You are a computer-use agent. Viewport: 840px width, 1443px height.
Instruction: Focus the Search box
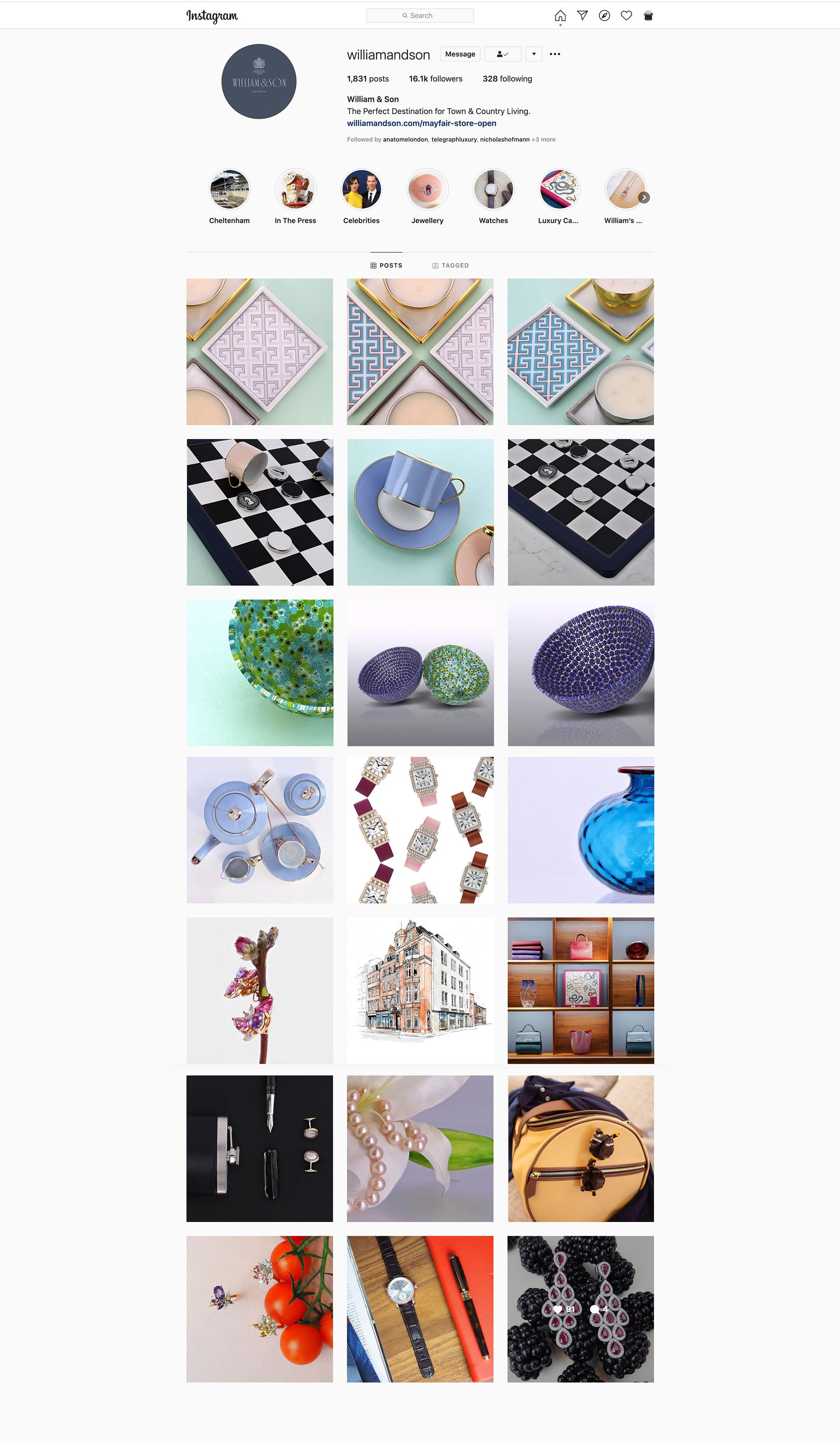click(x=420, y=15)
